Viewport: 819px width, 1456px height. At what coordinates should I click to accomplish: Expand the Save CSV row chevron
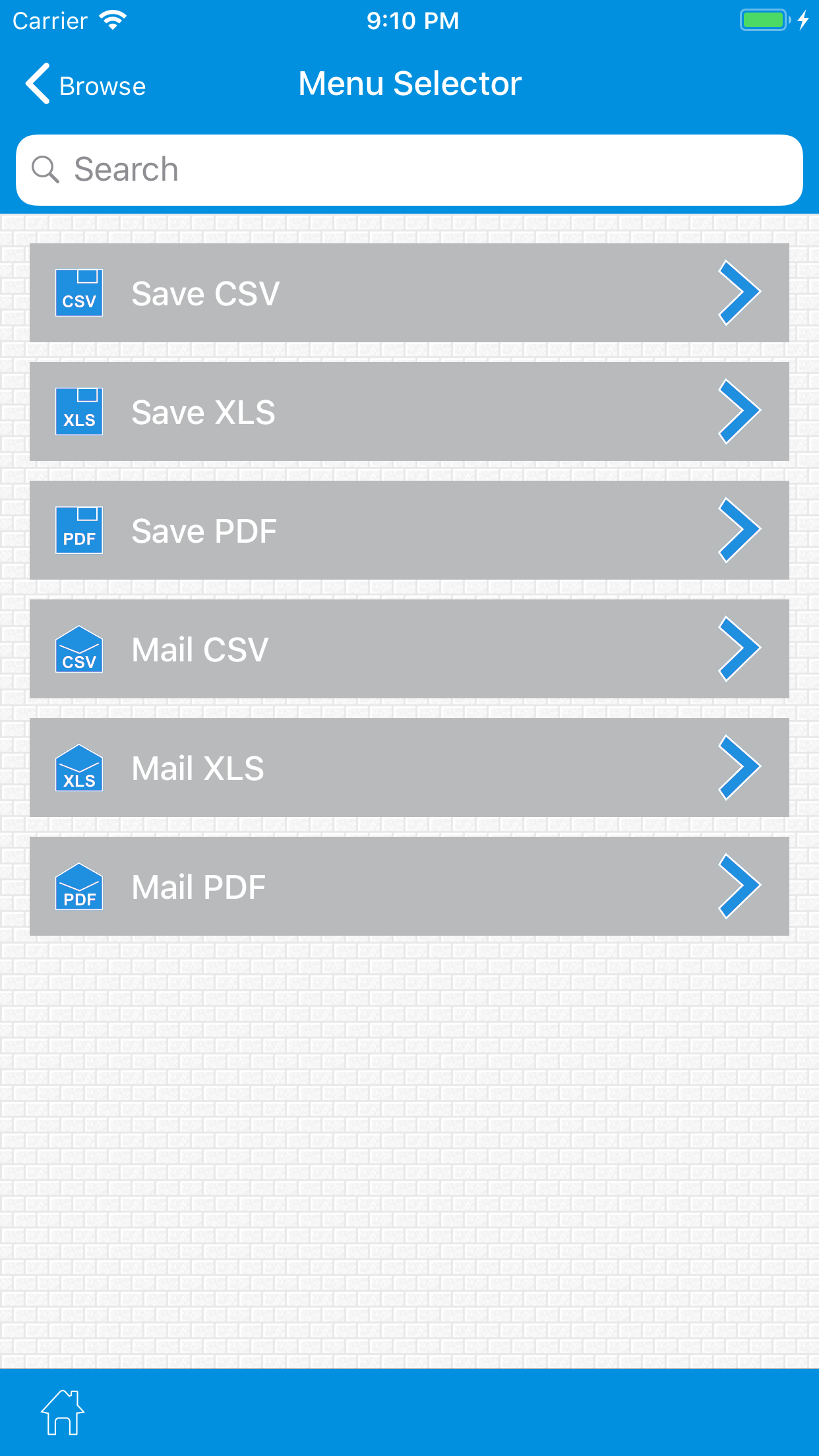pyautogui.click(x=739, y=293)
